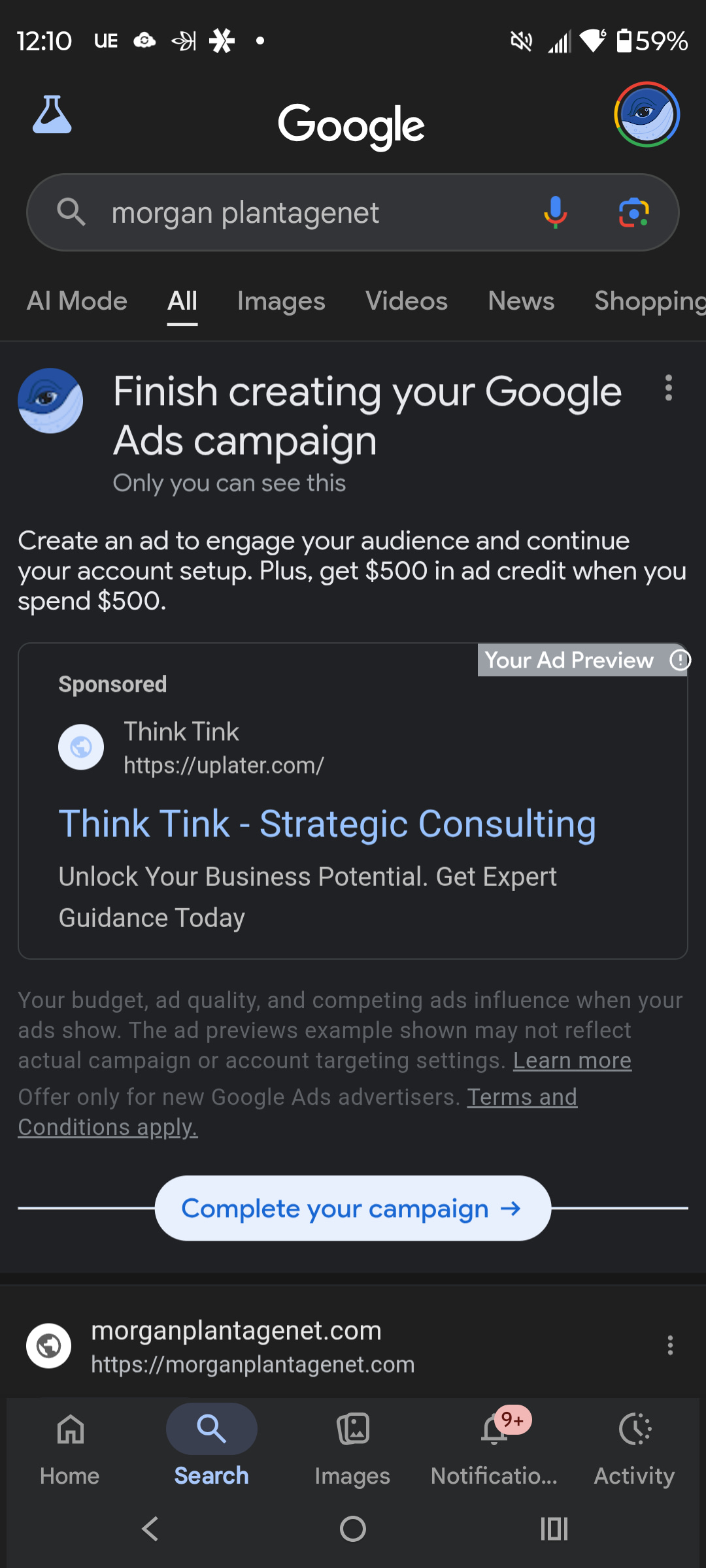Open Terms and Conditions apply link
Image resolution: width=706 pixels, height=1568 pixels.
(x=522, y=1098)
